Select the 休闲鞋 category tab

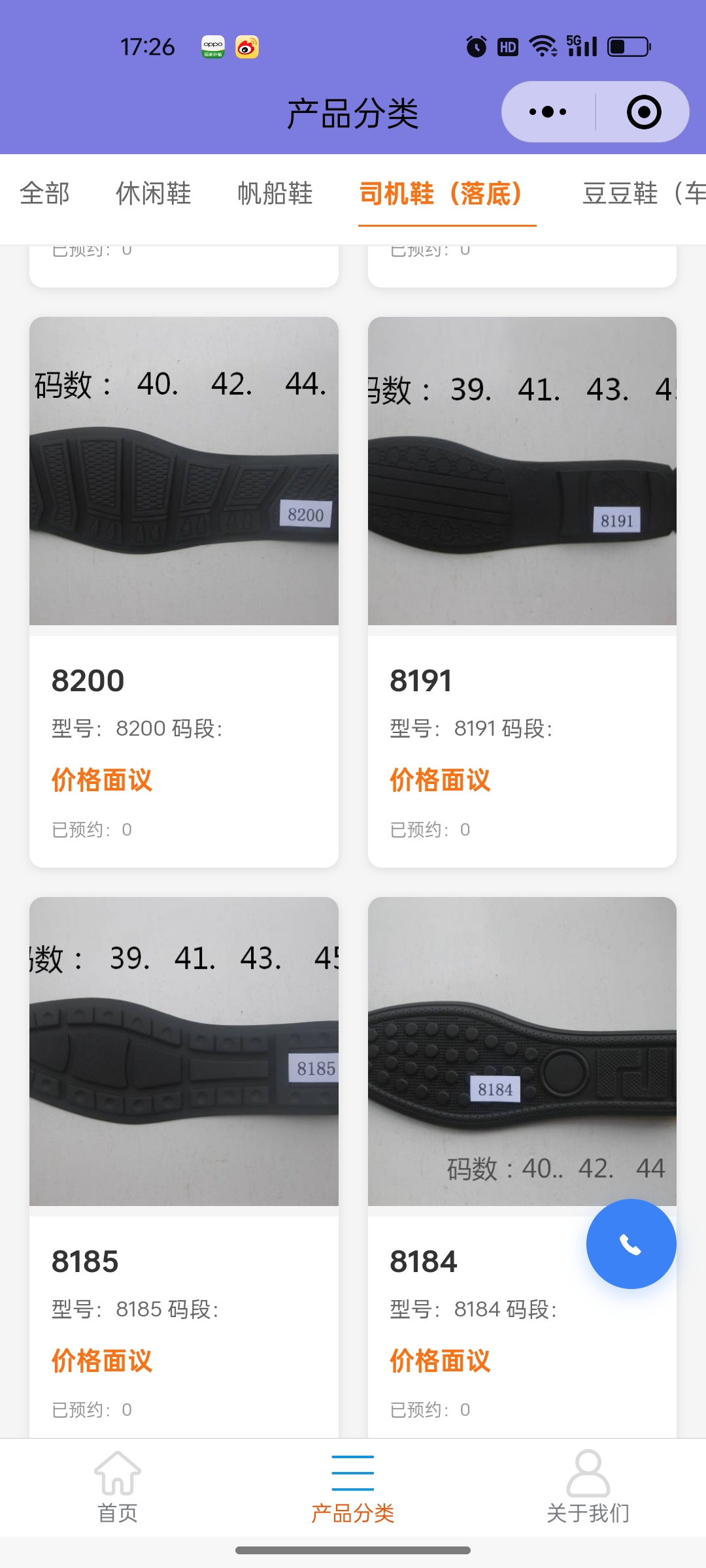(154, 194)
